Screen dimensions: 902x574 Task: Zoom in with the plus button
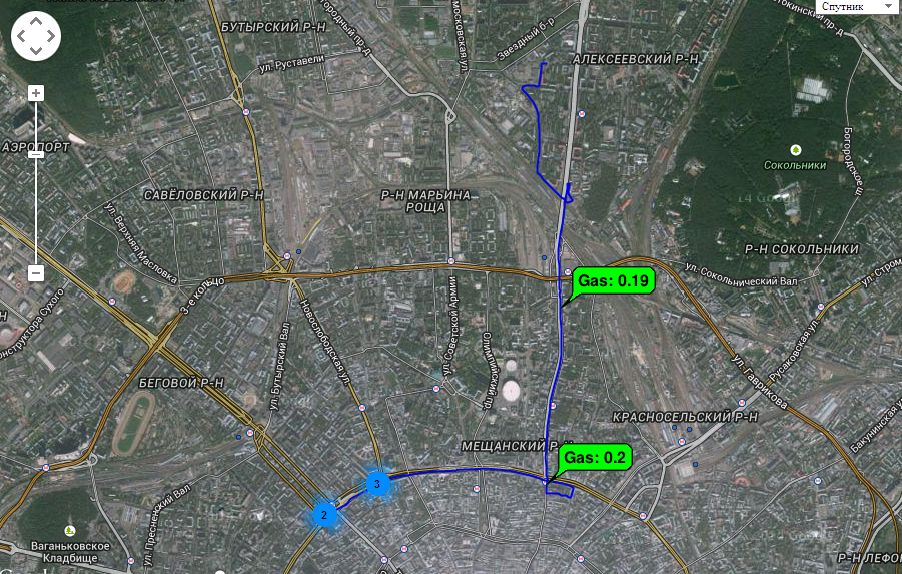(x=36, y=94)
